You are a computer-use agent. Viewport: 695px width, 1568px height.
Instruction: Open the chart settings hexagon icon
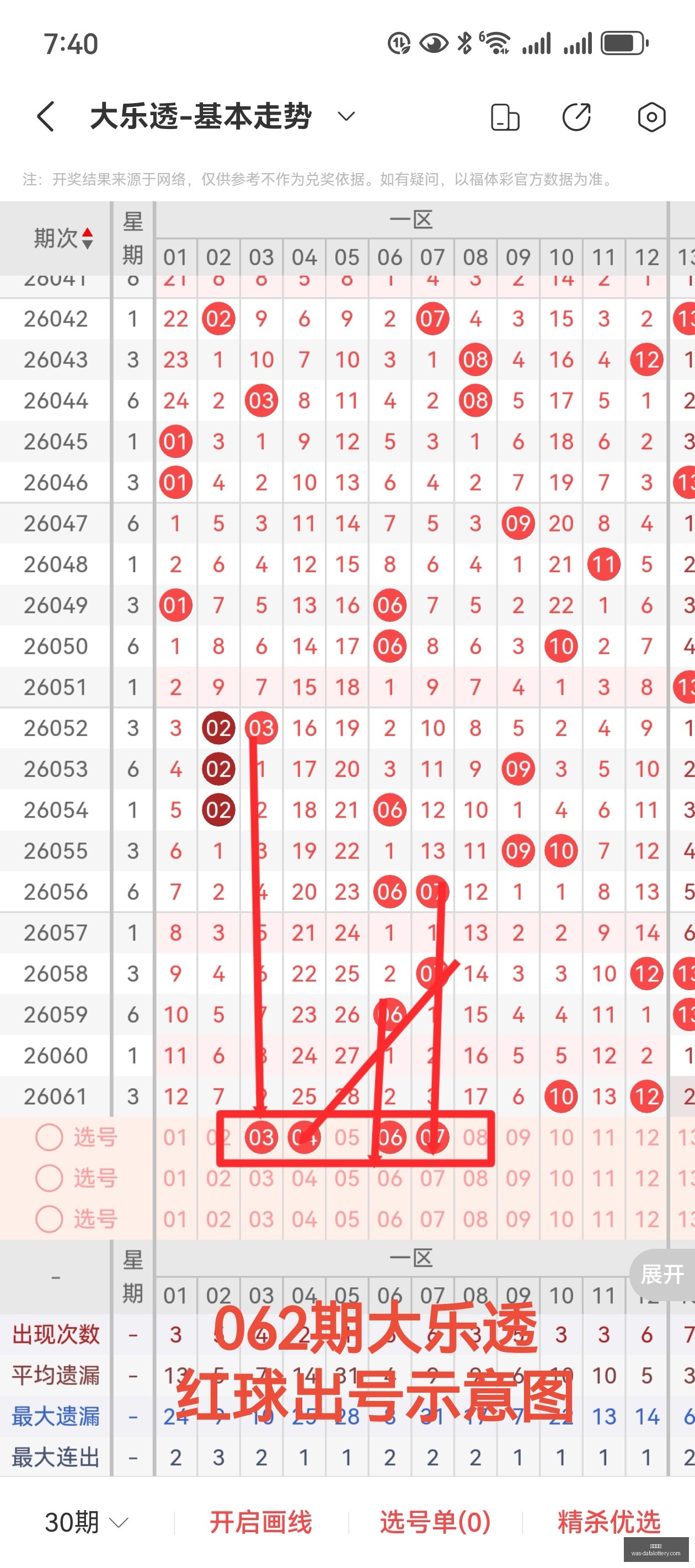pos(650,116)
